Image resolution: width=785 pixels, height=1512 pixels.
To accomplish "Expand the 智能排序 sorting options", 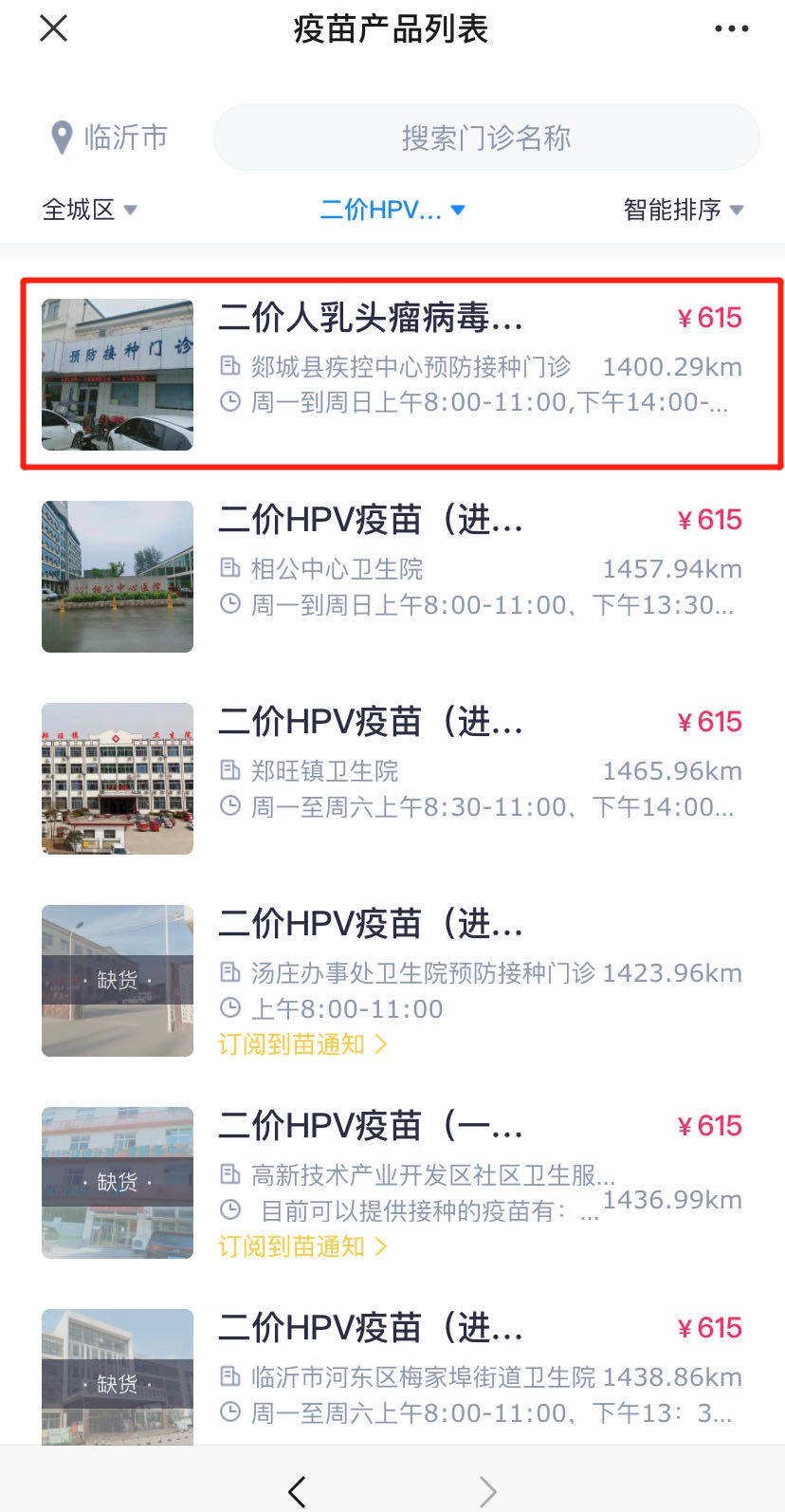I will (x=683, y=210).
